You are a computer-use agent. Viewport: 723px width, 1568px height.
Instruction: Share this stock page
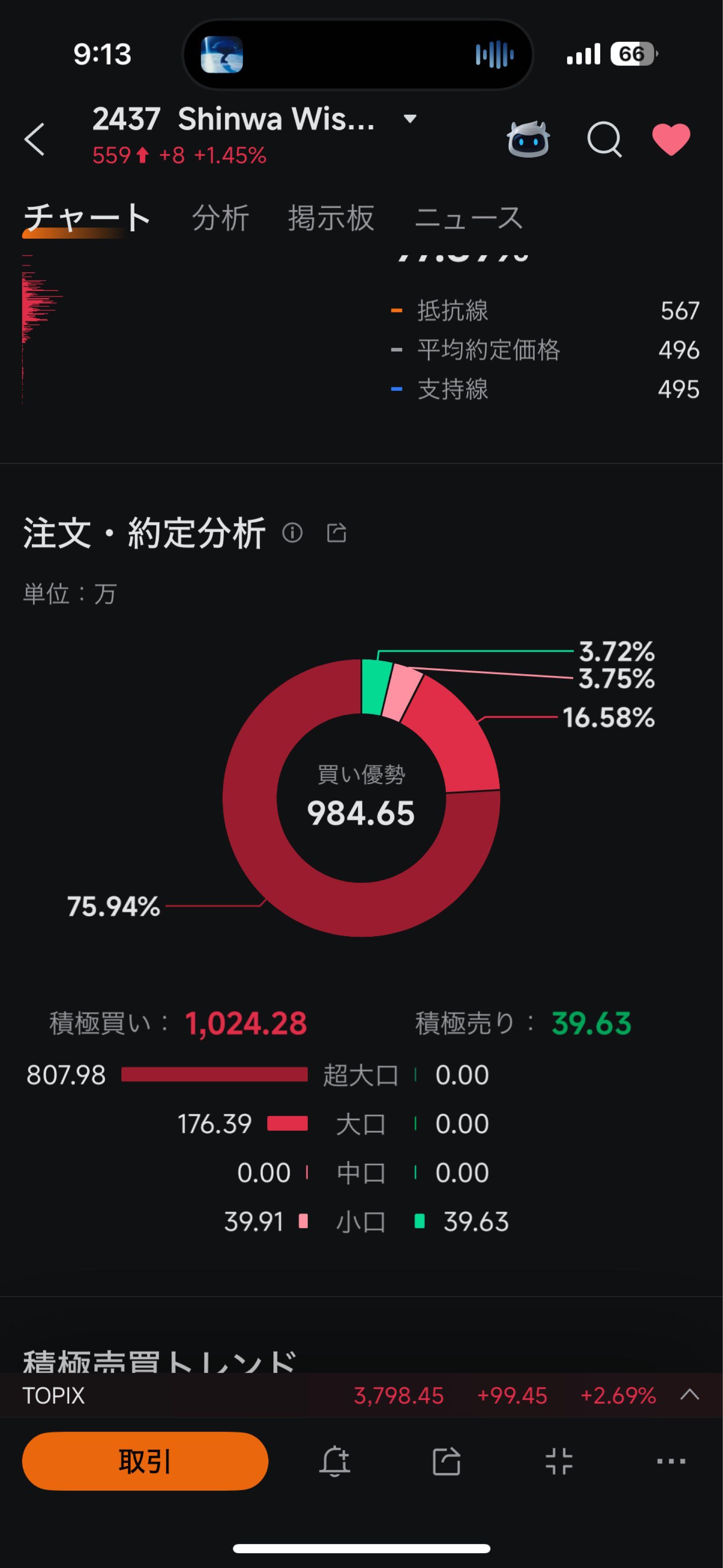[x=446, y=1461]
